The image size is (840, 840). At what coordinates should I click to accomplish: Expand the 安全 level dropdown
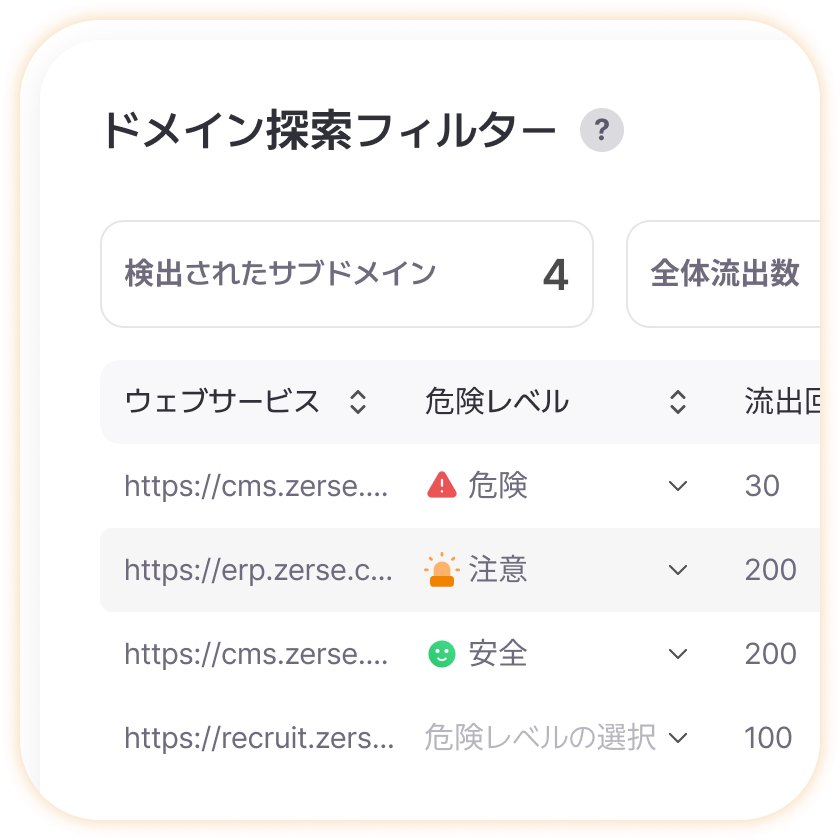click(x=678, y=654)
